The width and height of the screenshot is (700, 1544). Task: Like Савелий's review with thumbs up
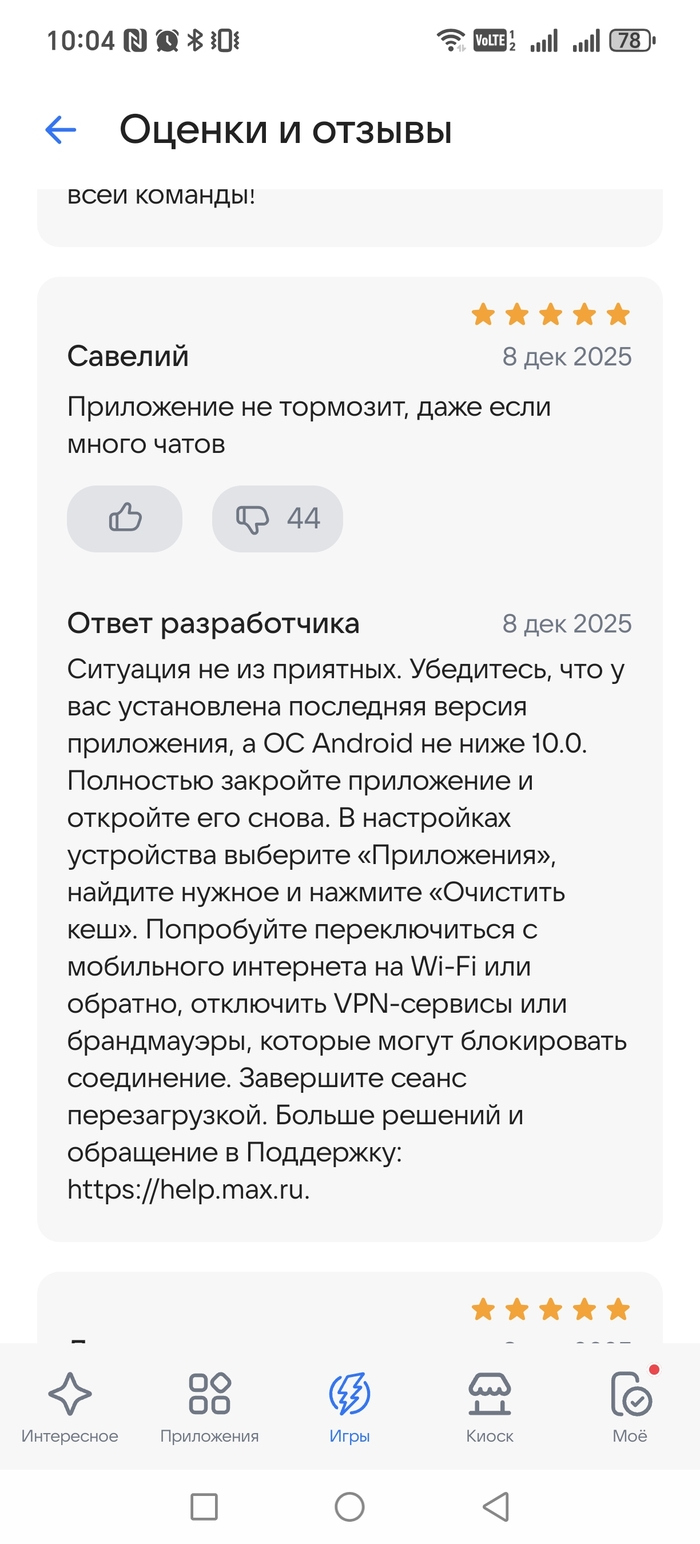[125, 518]
